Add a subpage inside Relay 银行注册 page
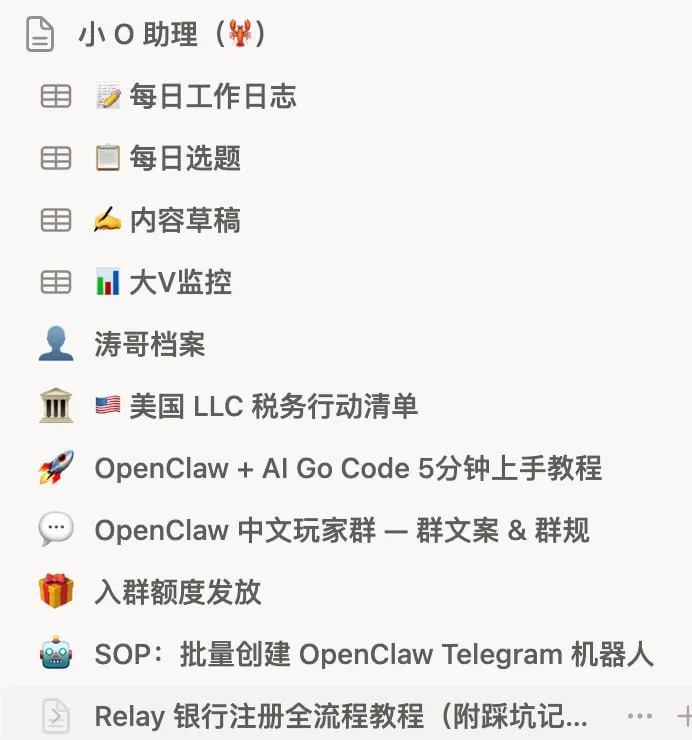692x740 pixels. [x=684, y=716]
